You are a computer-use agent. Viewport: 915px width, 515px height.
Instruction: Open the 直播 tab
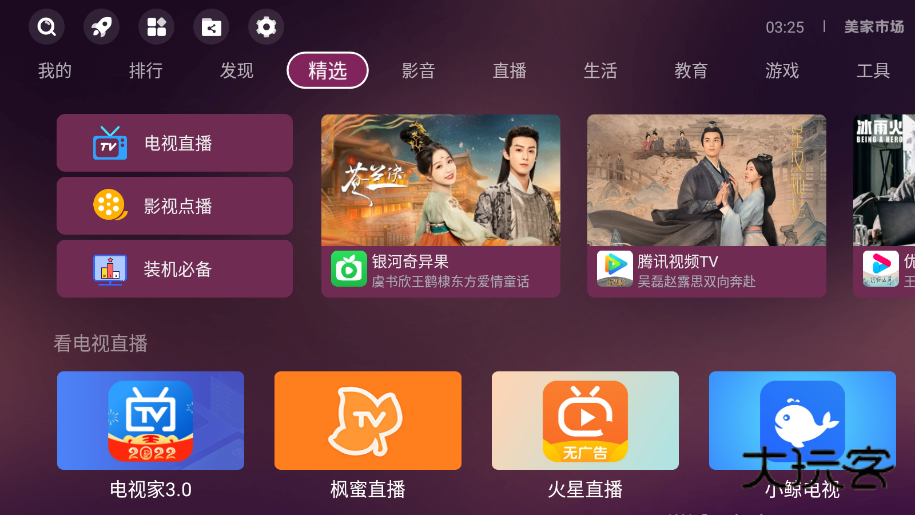pyautogui.click(x=509, y=71)
